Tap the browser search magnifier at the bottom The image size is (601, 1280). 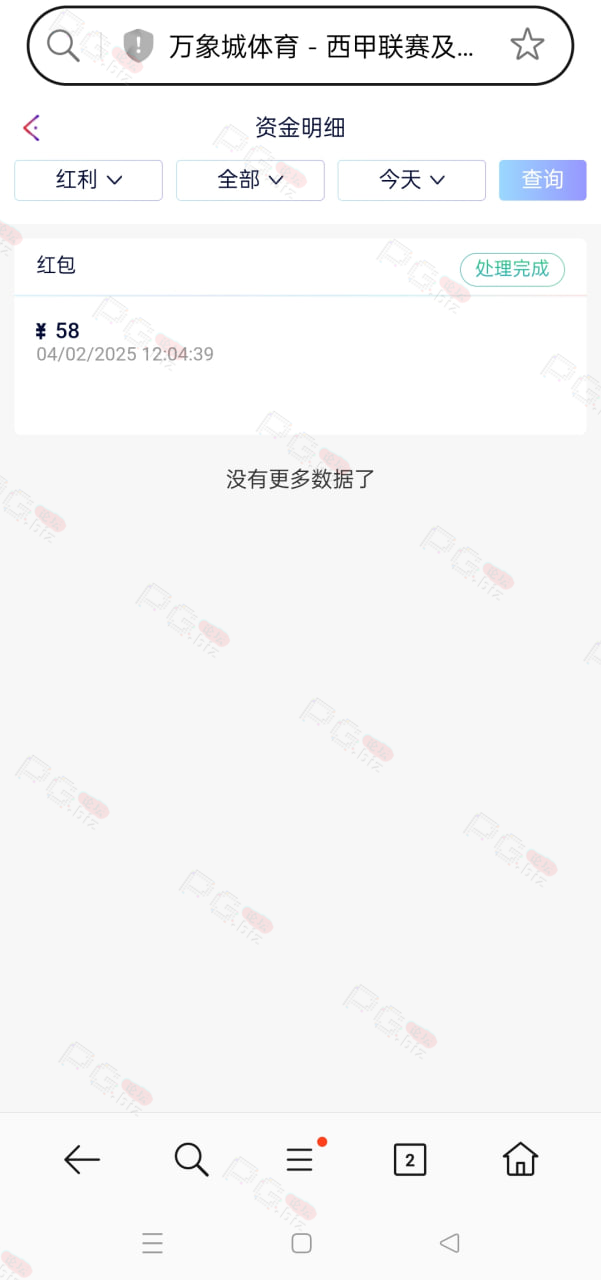point(191,1159)
